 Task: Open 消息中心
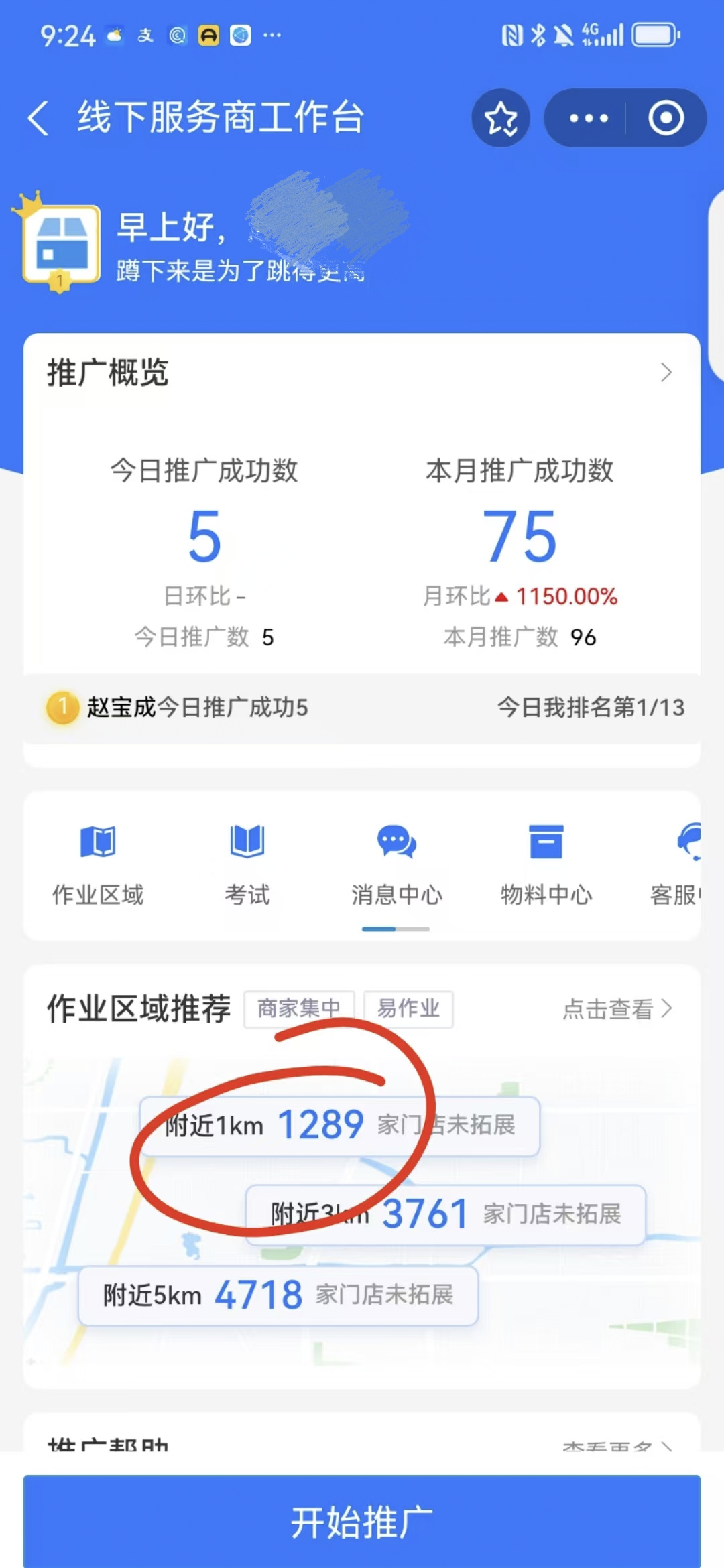(x=397, y=863)
